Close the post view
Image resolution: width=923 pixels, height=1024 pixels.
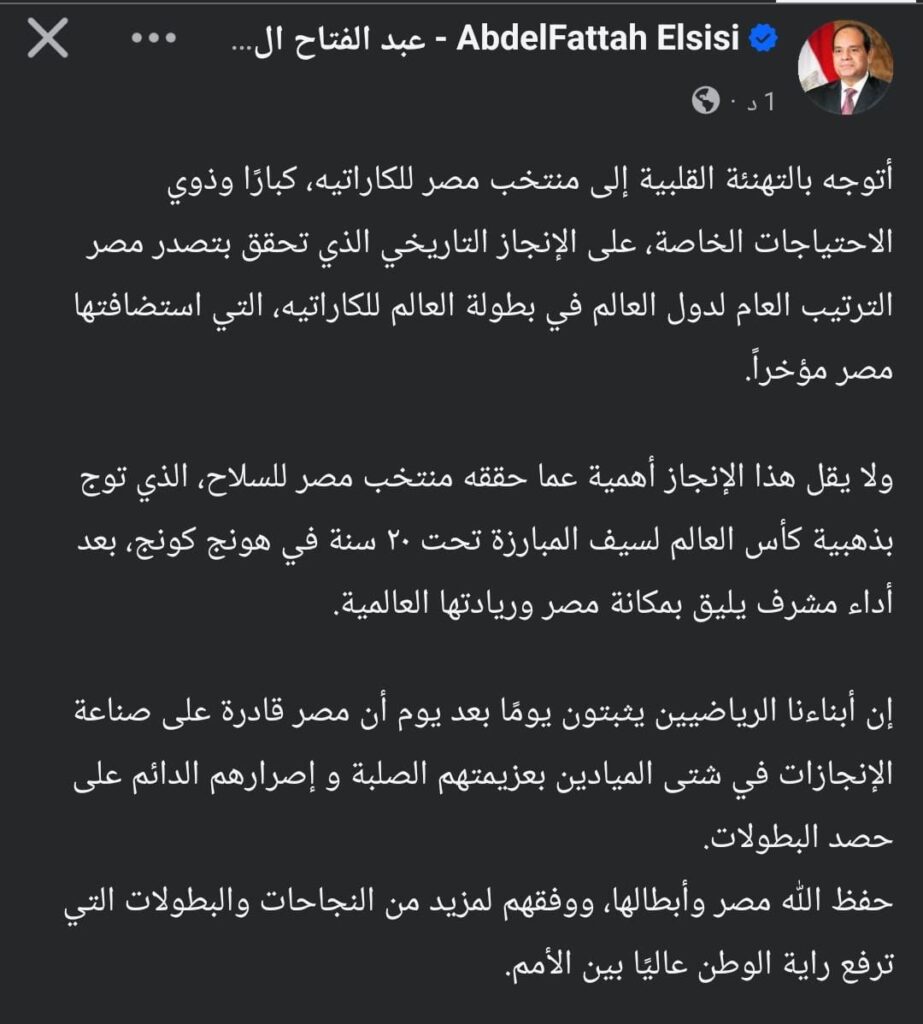coord(47,40)
